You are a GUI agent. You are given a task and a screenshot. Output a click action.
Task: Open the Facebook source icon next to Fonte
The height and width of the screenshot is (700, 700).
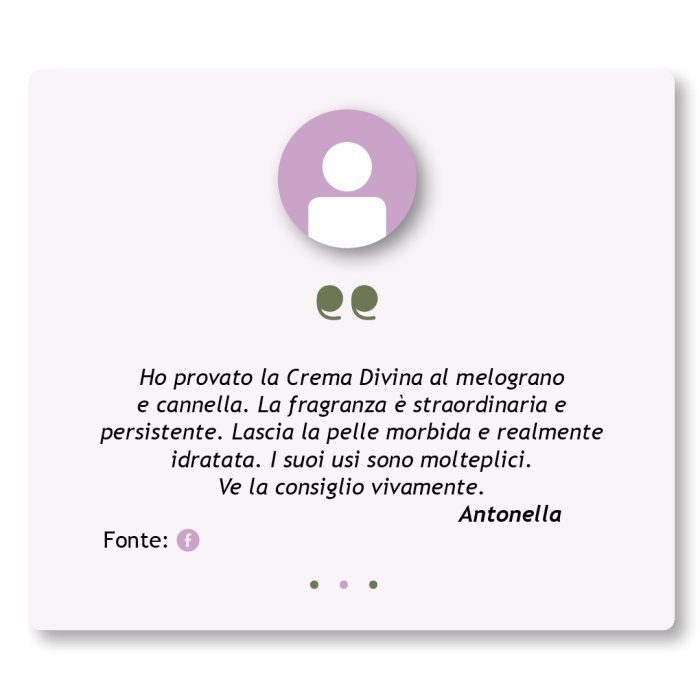pos(188,540)
